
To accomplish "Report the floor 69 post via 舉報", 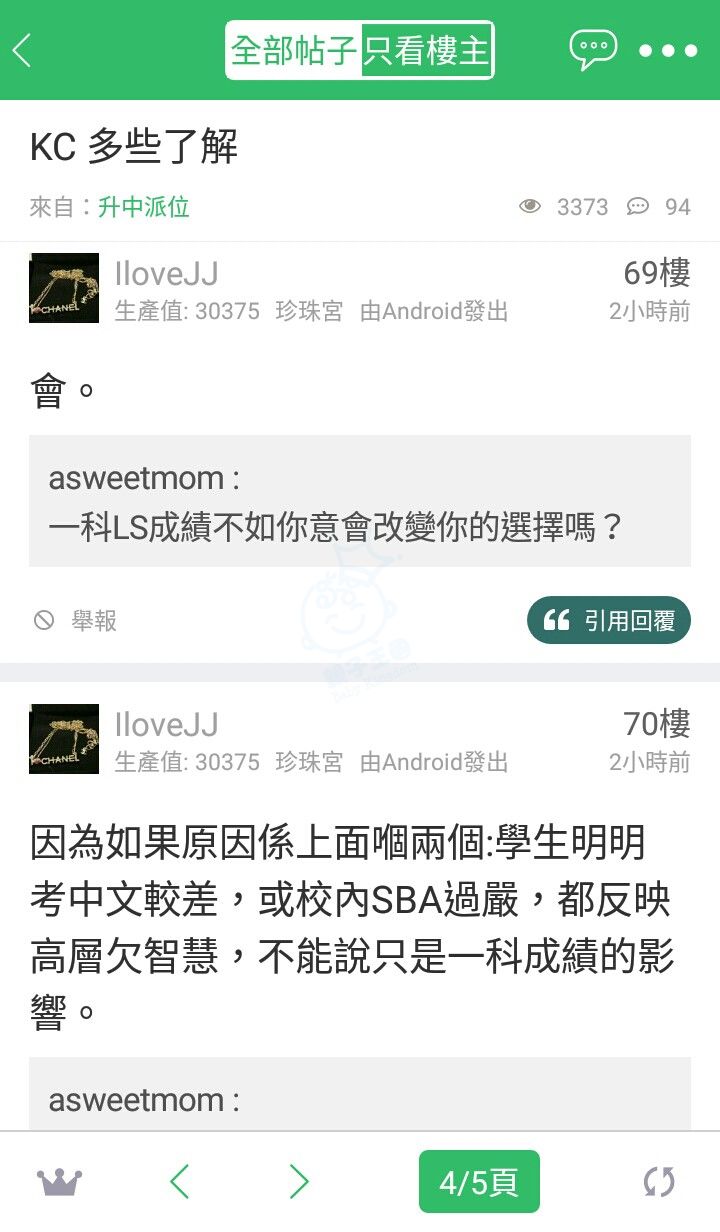I will 75,621.
